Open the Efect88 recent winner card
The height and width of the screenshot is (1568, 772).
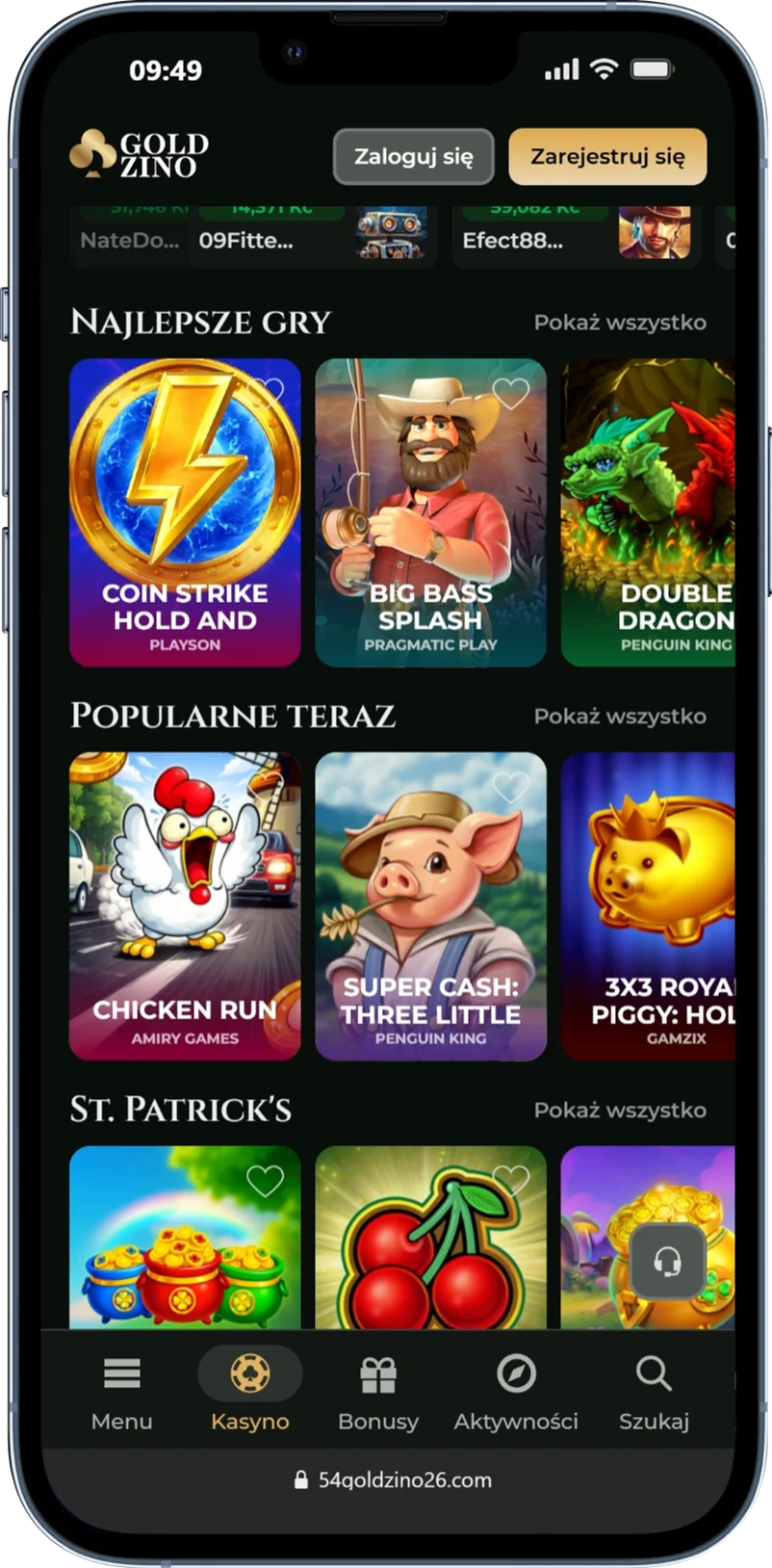[x=576, y=237]
